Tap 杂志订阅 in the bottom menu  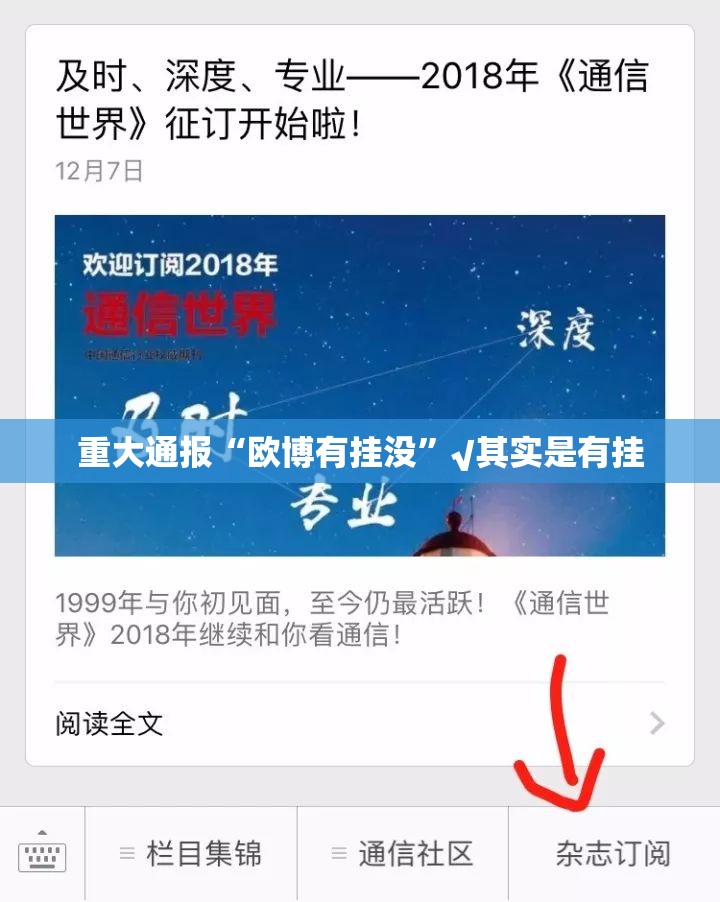coord(613,854)
